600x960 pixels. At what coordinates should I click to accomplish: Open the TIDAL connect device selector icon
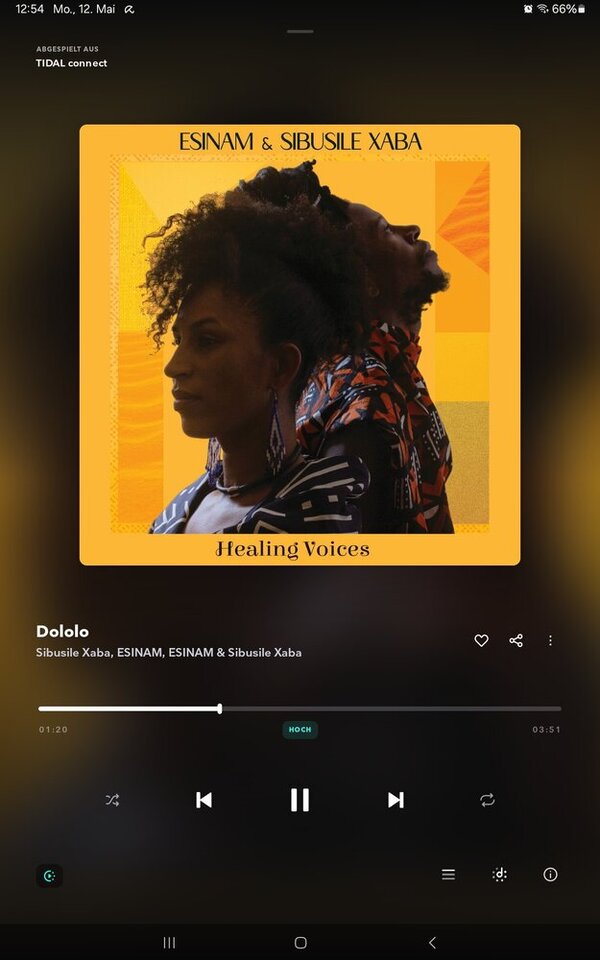point(49,876)
